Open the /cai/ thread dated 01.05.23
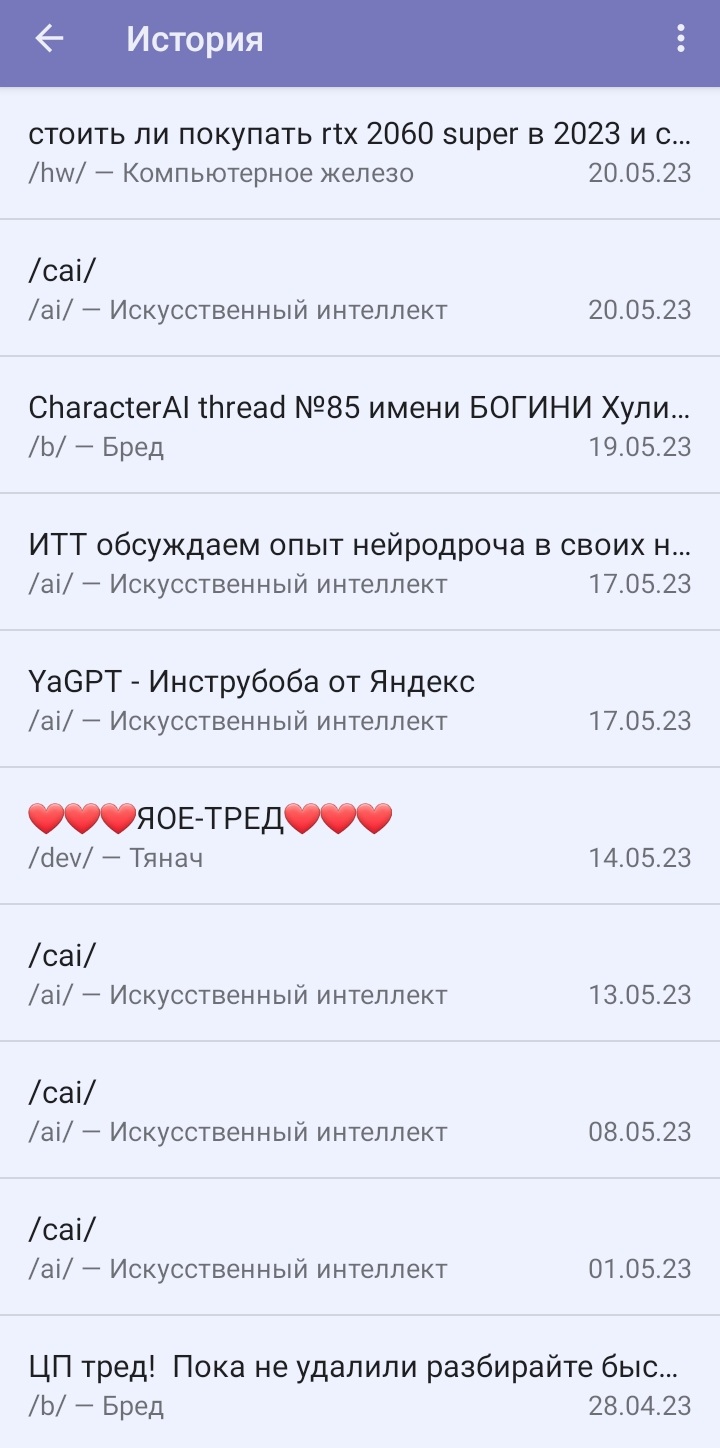 tap(360, 1247)
